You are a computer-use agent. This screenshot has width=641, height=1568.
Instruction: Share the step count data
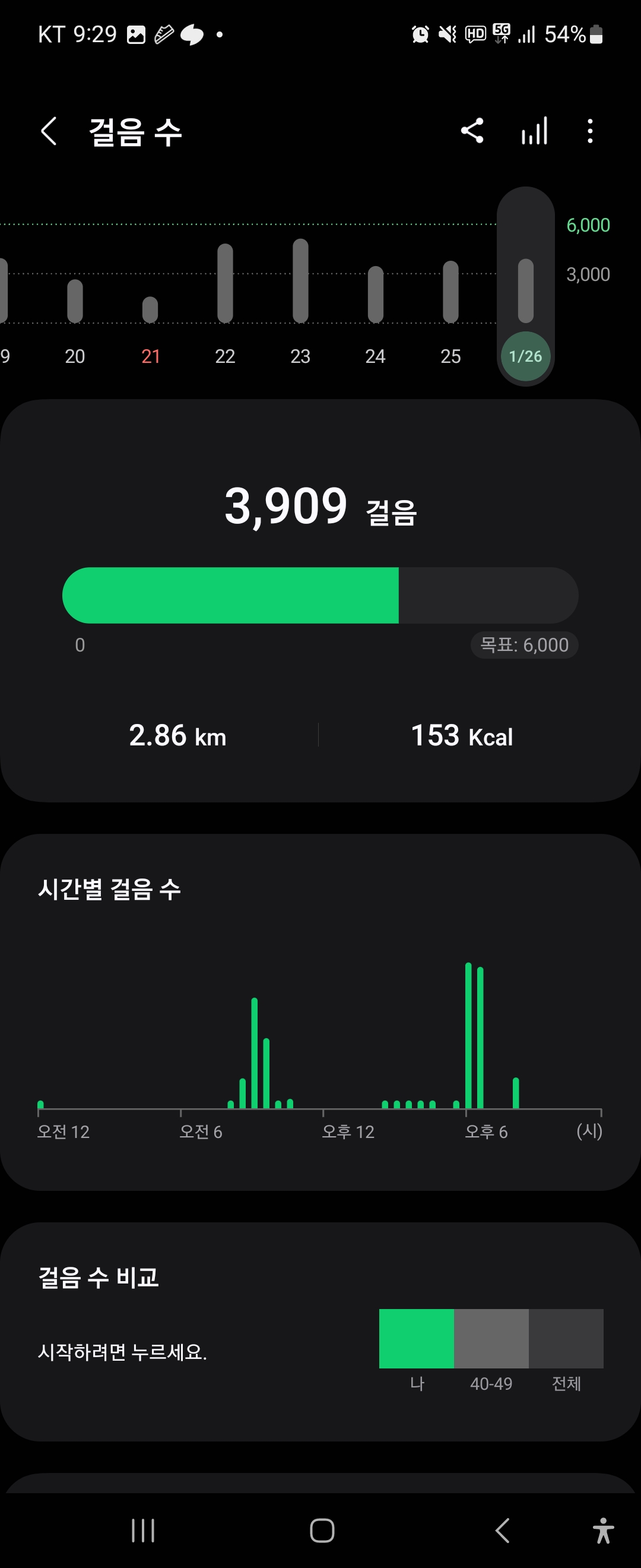pyautogui.click(x=472, y=131)
